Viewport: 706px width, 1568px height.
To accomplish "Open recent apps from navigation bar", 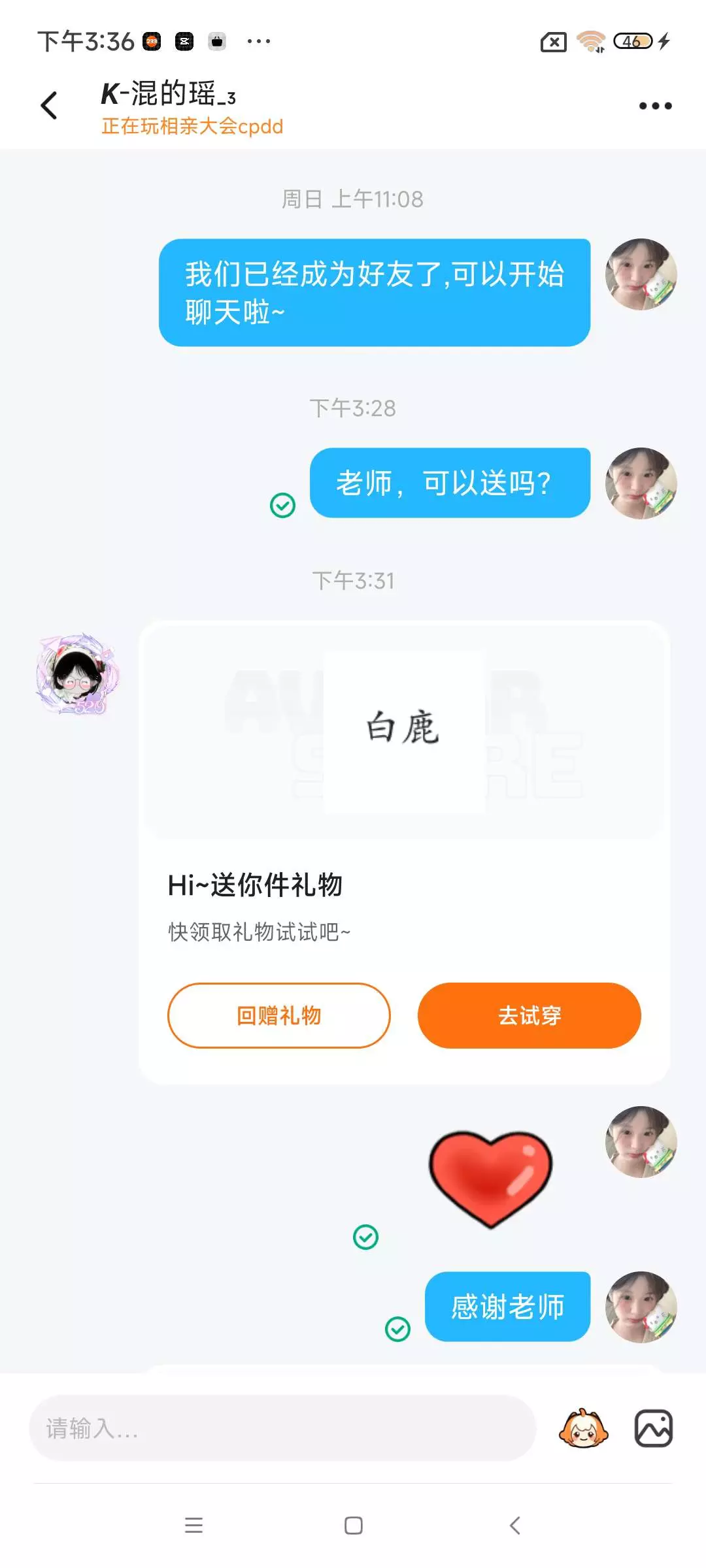I will point(193,1526).
